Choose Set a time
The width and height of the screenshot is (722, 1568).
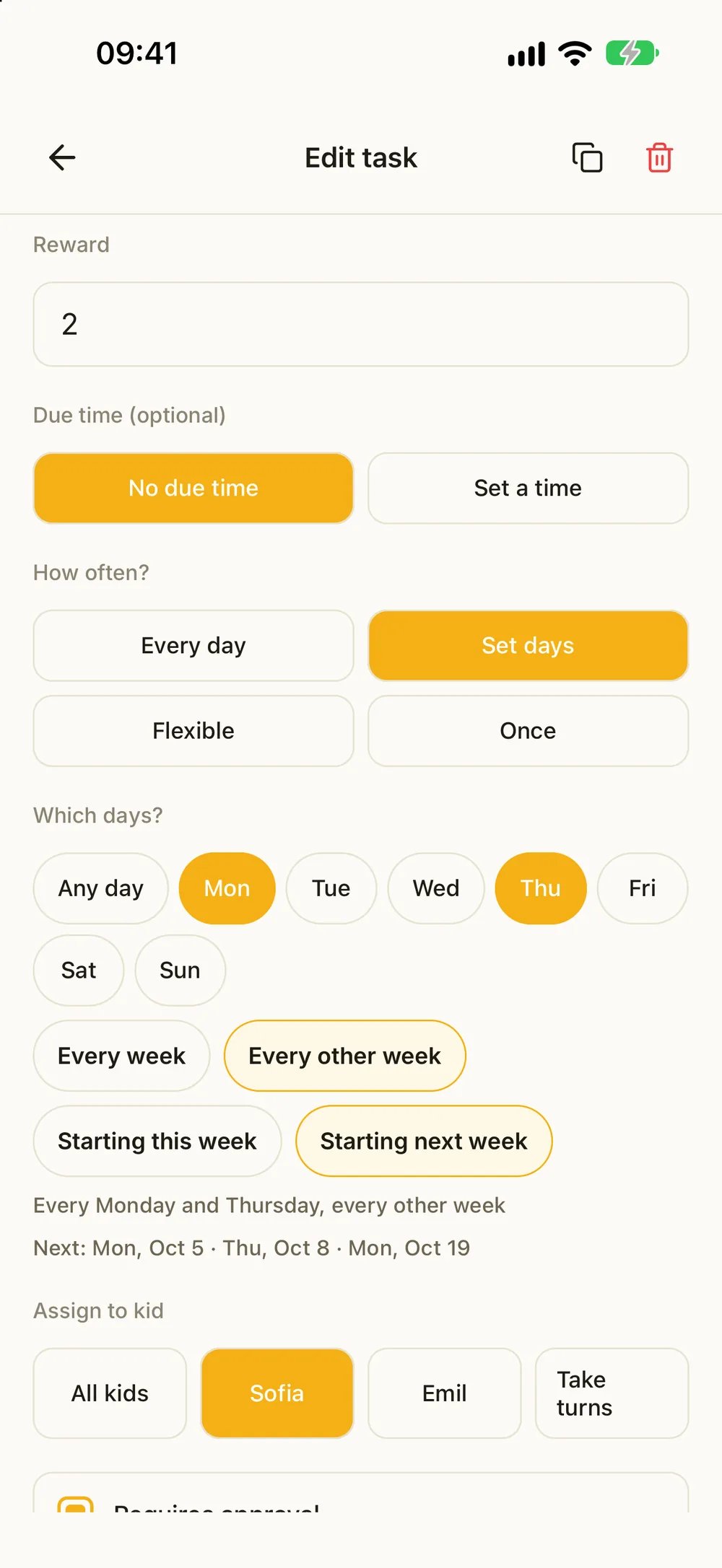[x=528, y=488]
